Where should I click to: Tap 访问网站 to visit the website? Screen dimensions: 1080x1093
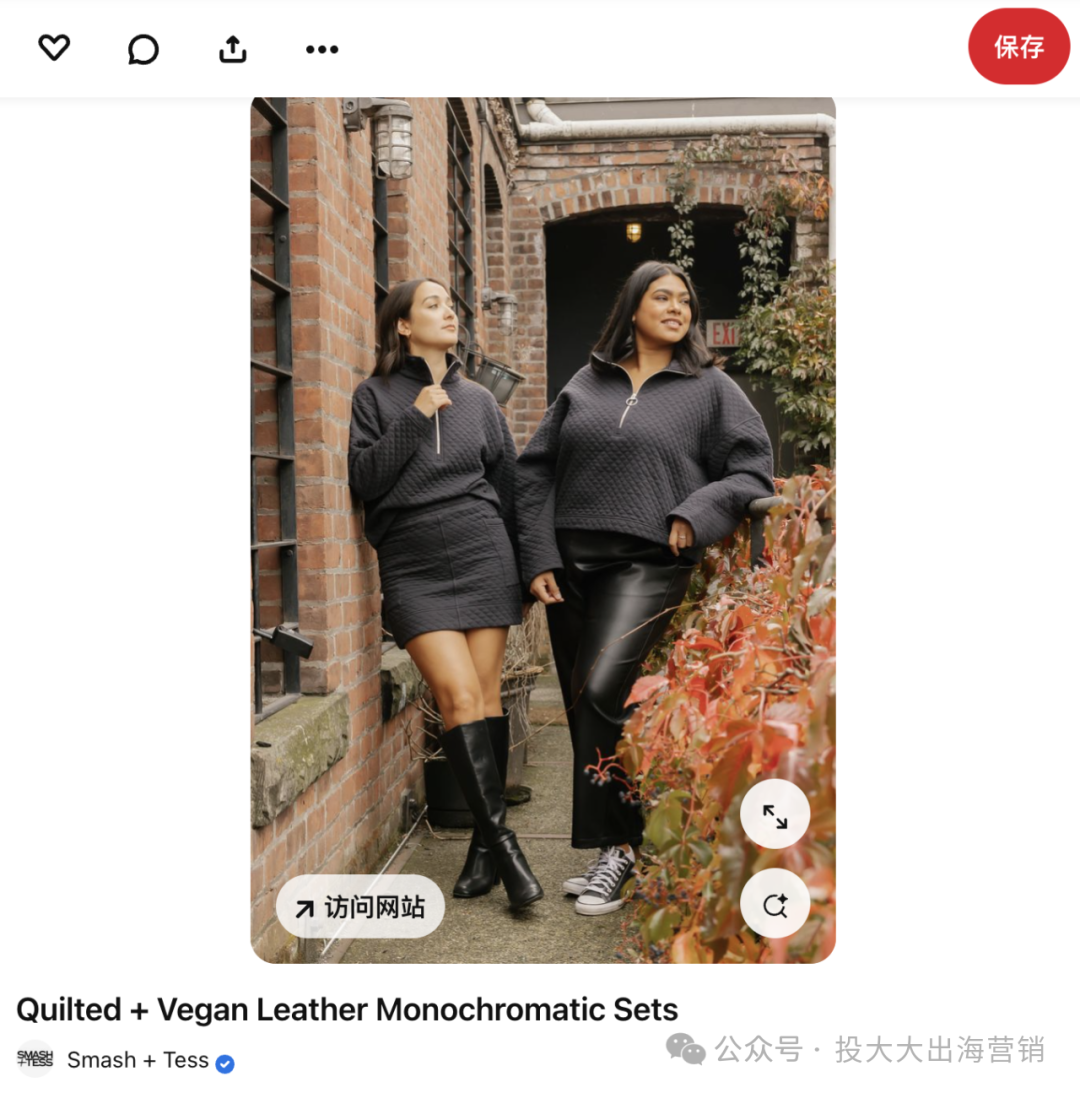pos(360,907)
